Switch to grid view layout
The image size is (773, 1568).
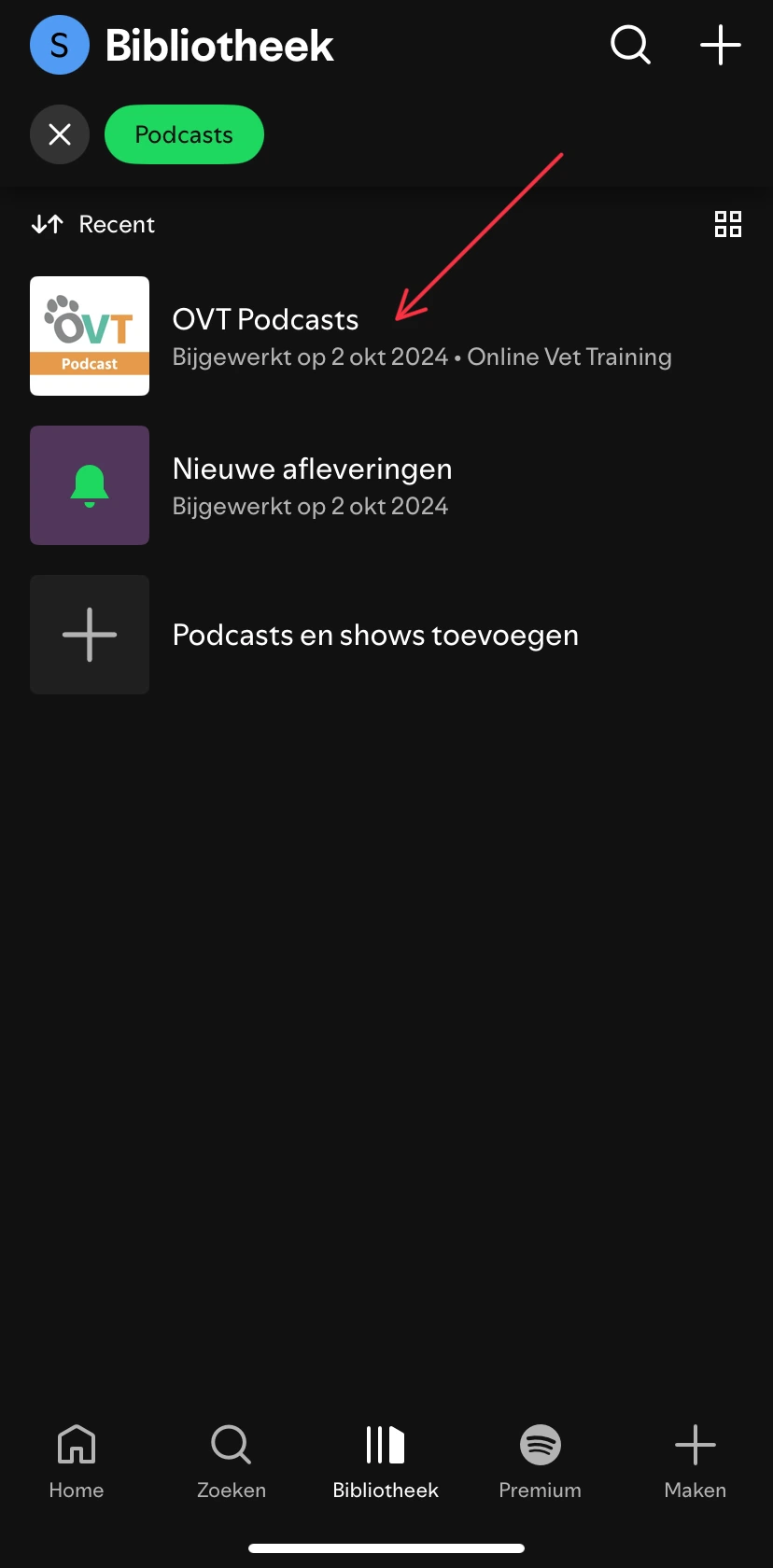tap(727, 224)
